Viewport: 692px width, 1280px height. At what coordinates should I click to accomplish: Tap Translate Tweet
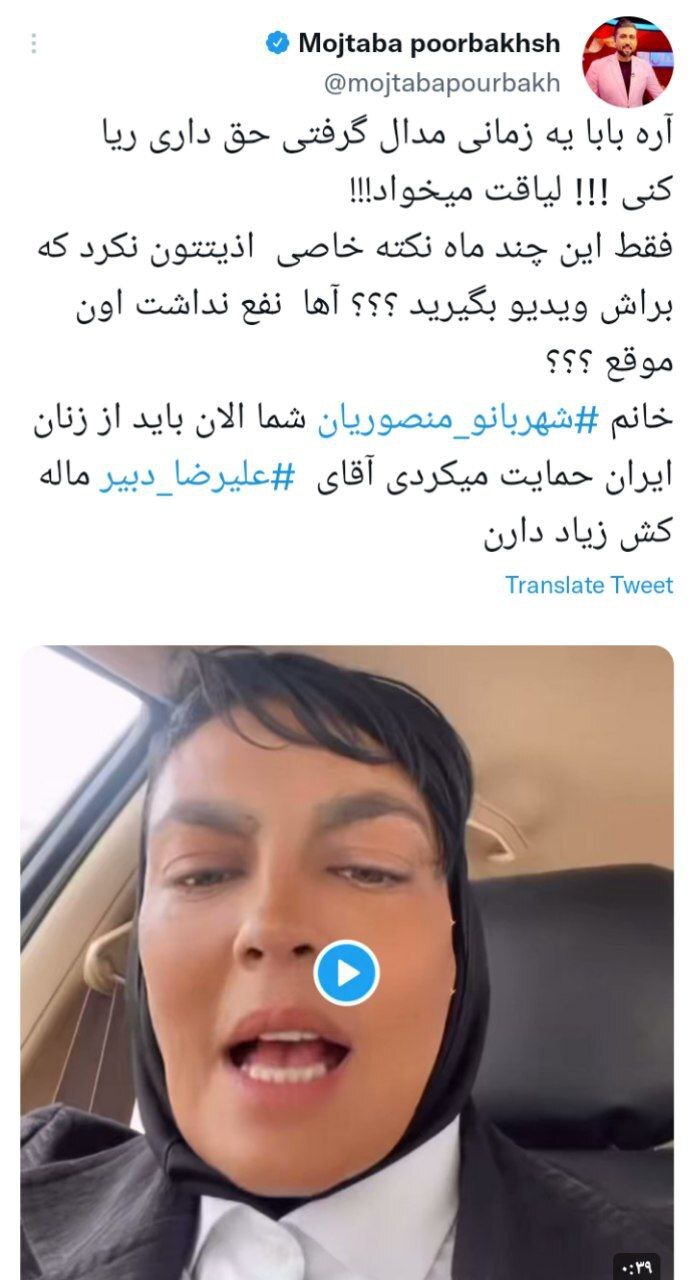[589, 585]
